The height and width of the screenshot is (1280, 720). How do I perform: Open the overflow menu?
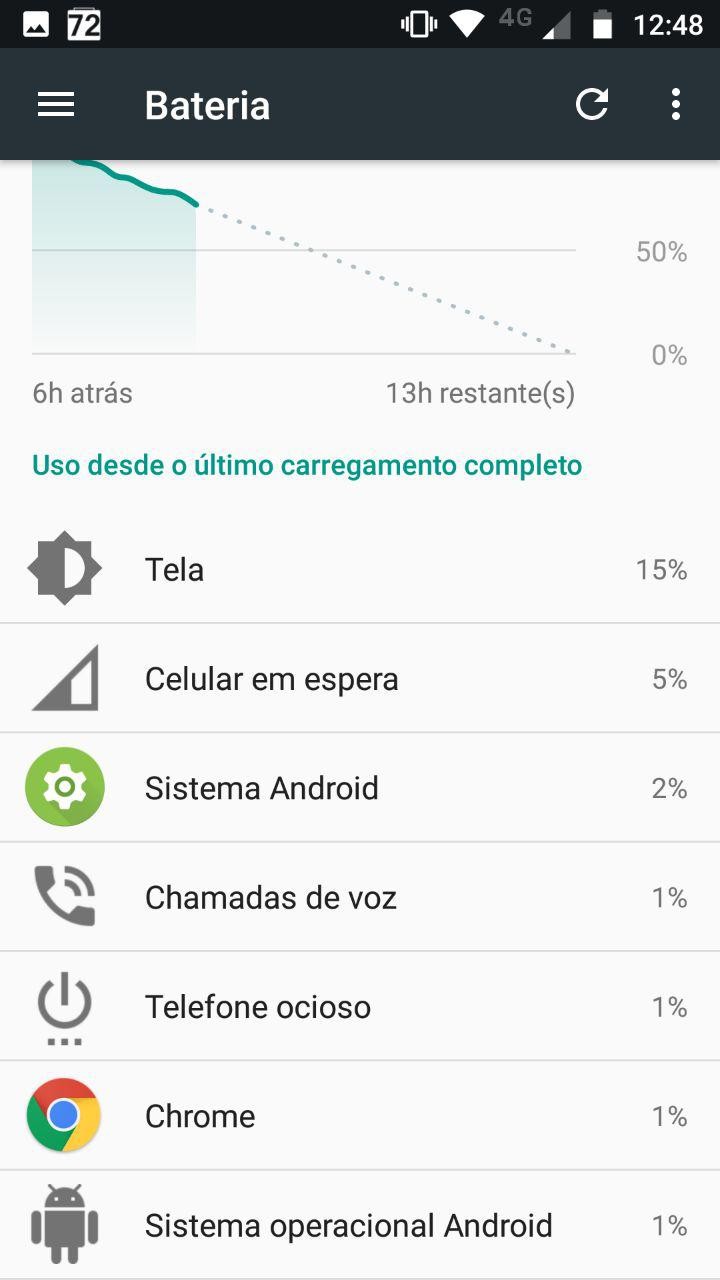tap(676, 105)
